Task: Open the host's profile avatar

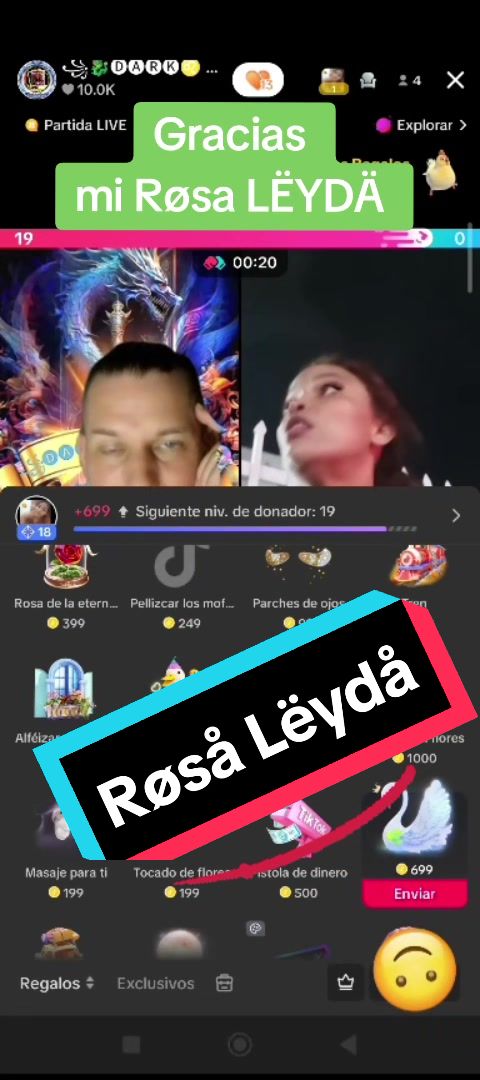Action: pyautogui.click(x=36, y=81)
